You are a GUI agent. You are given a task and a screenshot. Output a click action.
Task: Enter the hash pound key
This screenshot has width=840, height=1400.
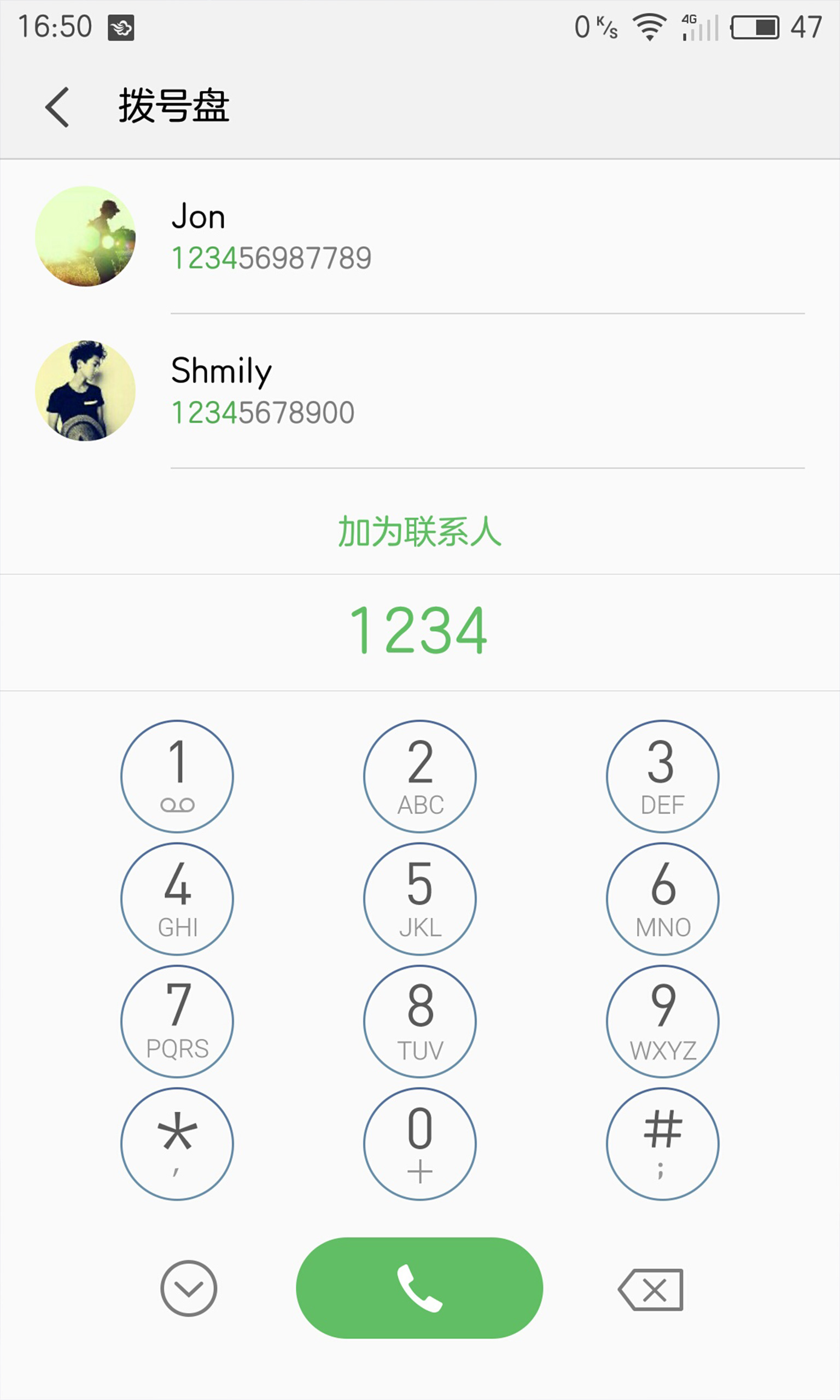[662, 1144]
